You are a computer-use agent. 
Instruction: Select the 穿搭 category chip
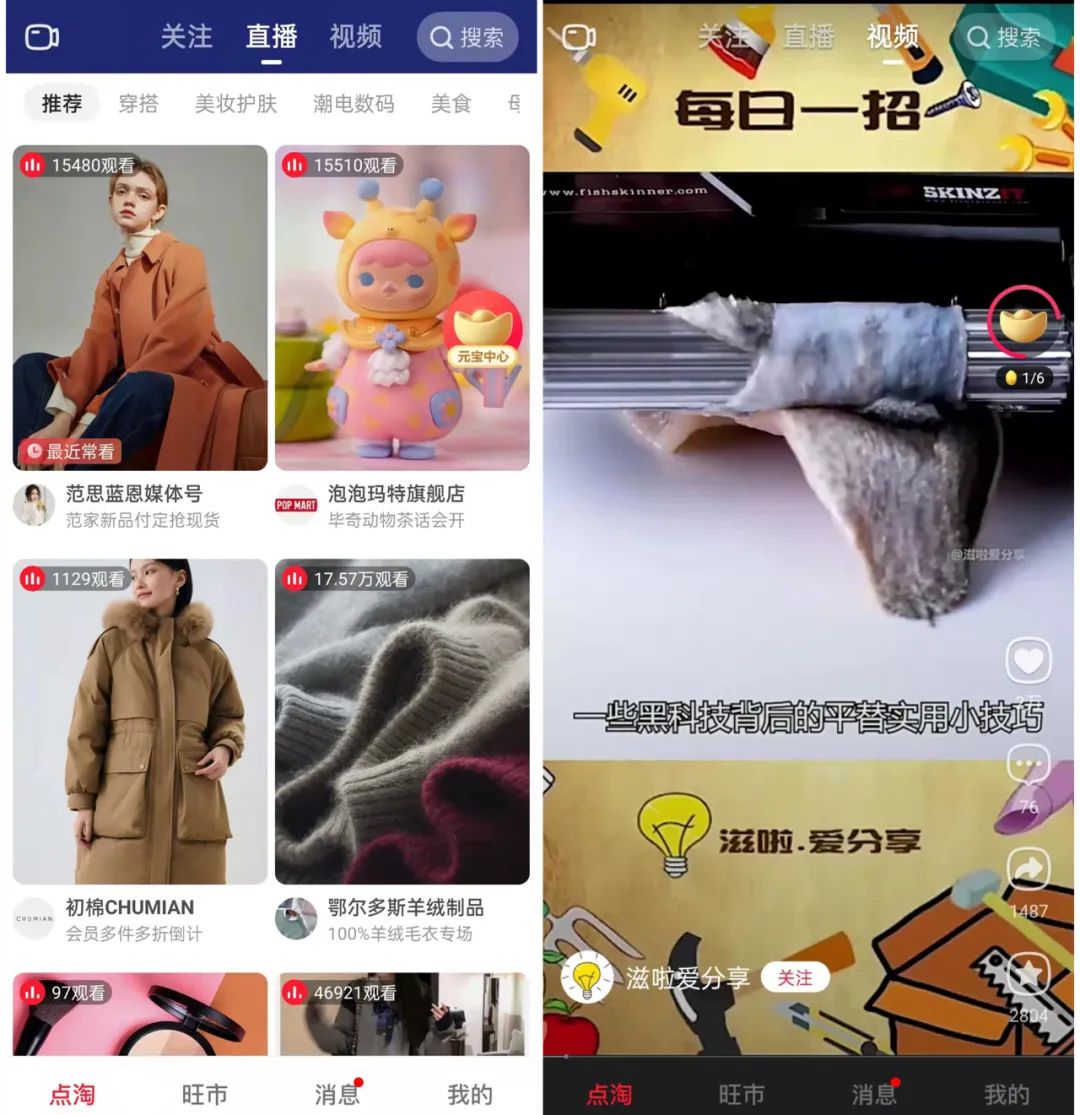click(138, 104)
